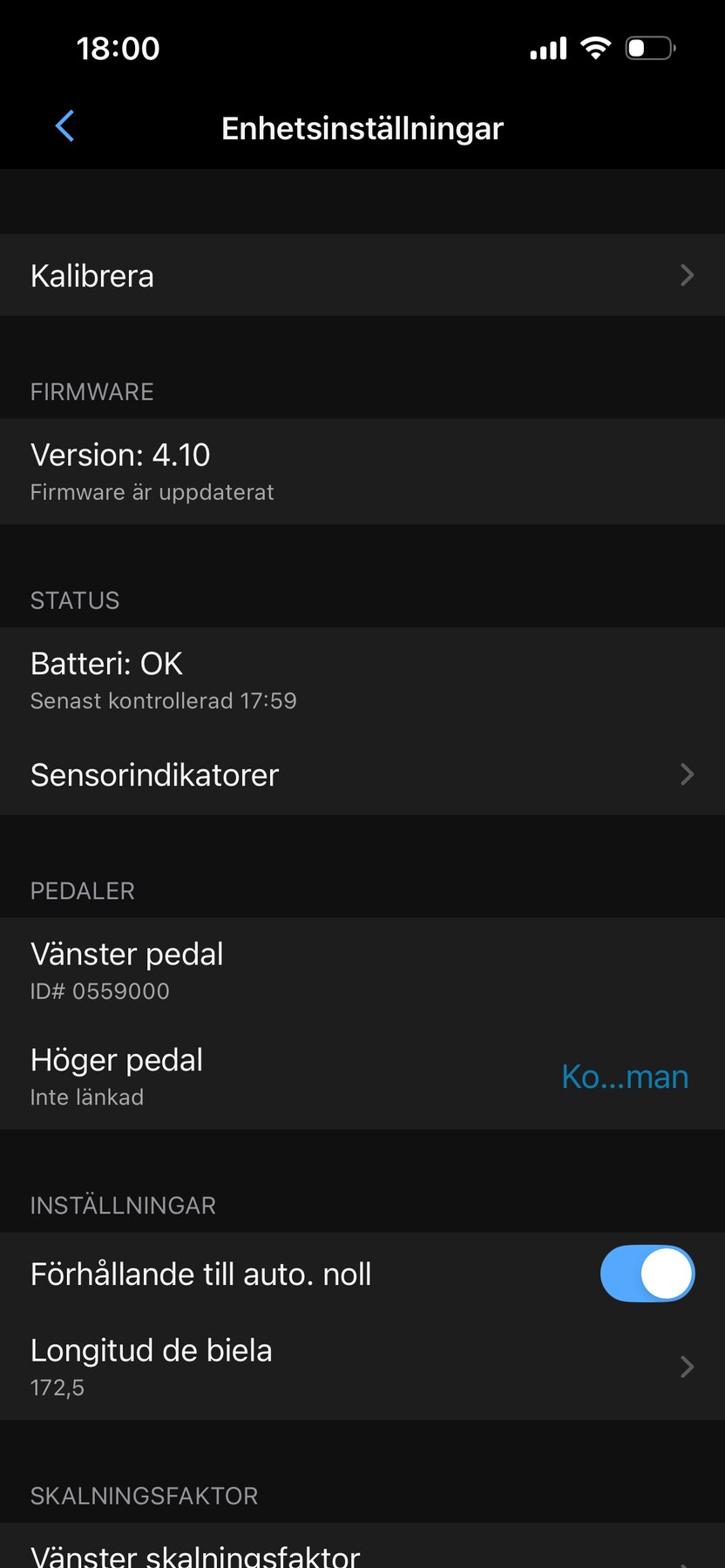Tap the link button for Höger pedal
The width and height of the screenshot is (725, 1568).
pos(625,1077)
